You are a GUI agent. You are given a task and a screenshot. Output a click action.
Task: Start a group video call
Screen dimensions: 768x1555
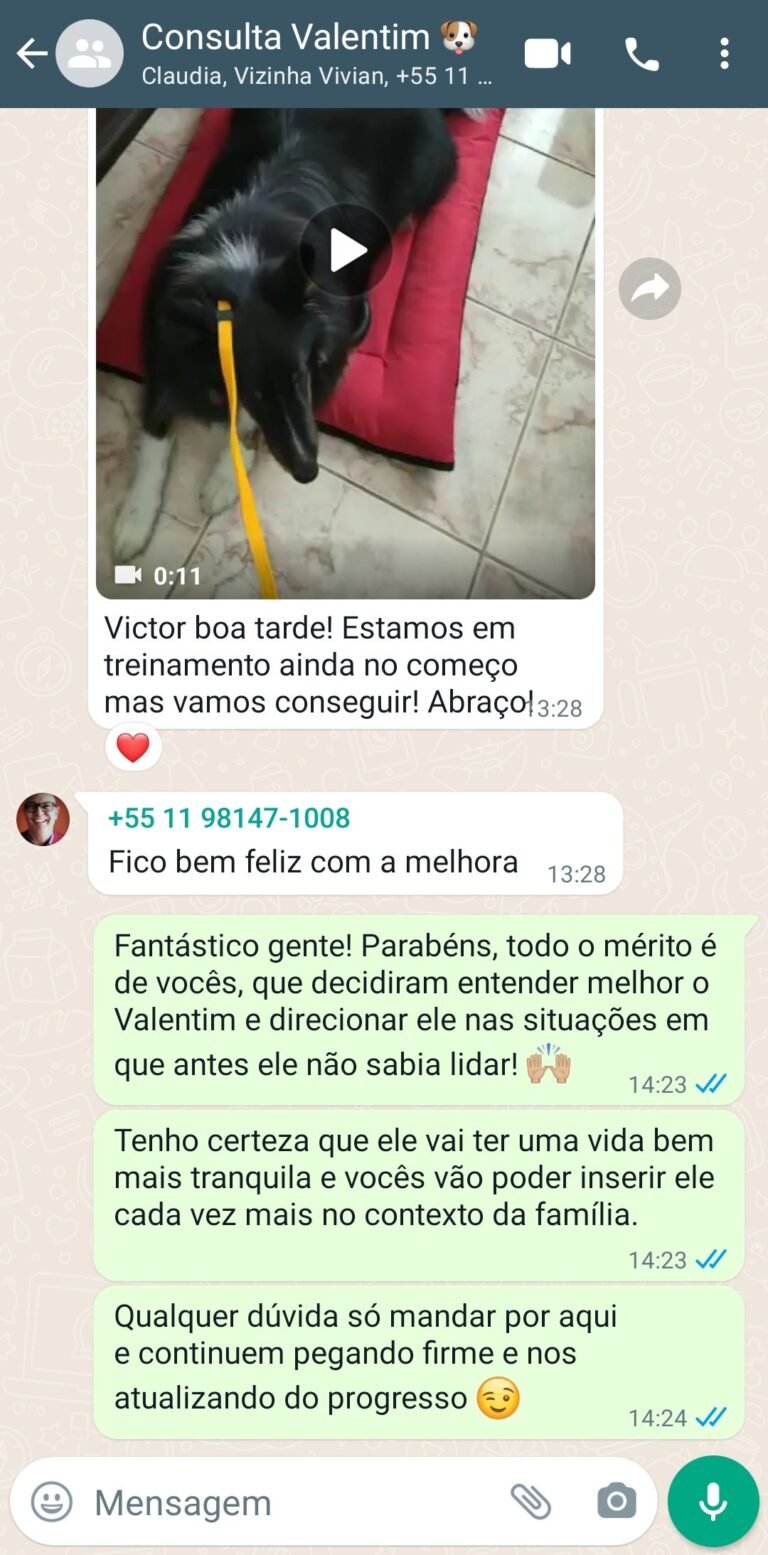(547, 54)
